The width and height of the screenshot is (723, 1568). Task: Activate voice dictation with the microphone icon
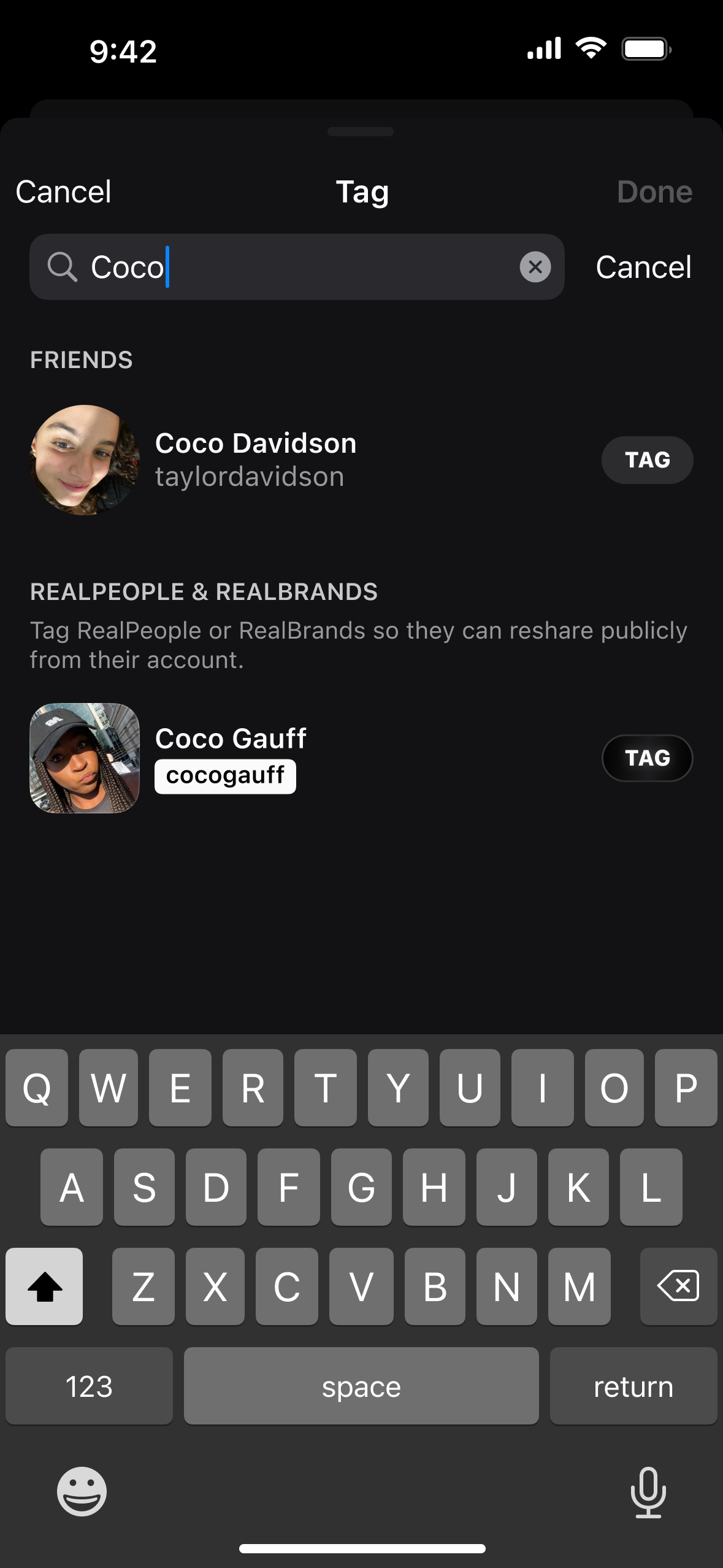coord(648,1492)
